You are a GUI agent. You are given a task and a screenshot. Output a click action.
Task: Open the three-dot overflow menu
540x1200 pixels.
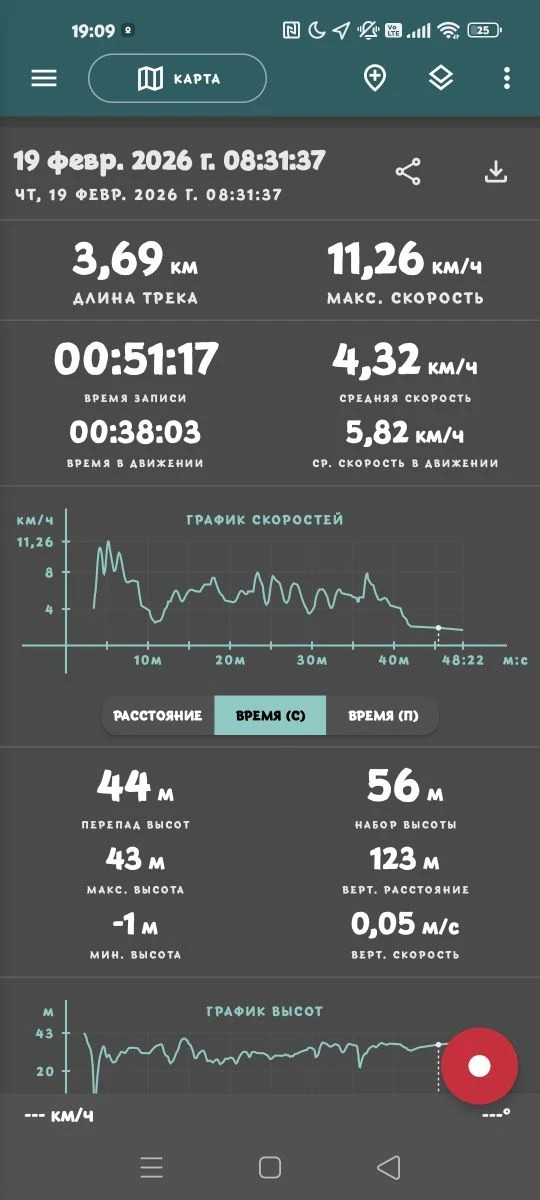click(x=507, y=78)
